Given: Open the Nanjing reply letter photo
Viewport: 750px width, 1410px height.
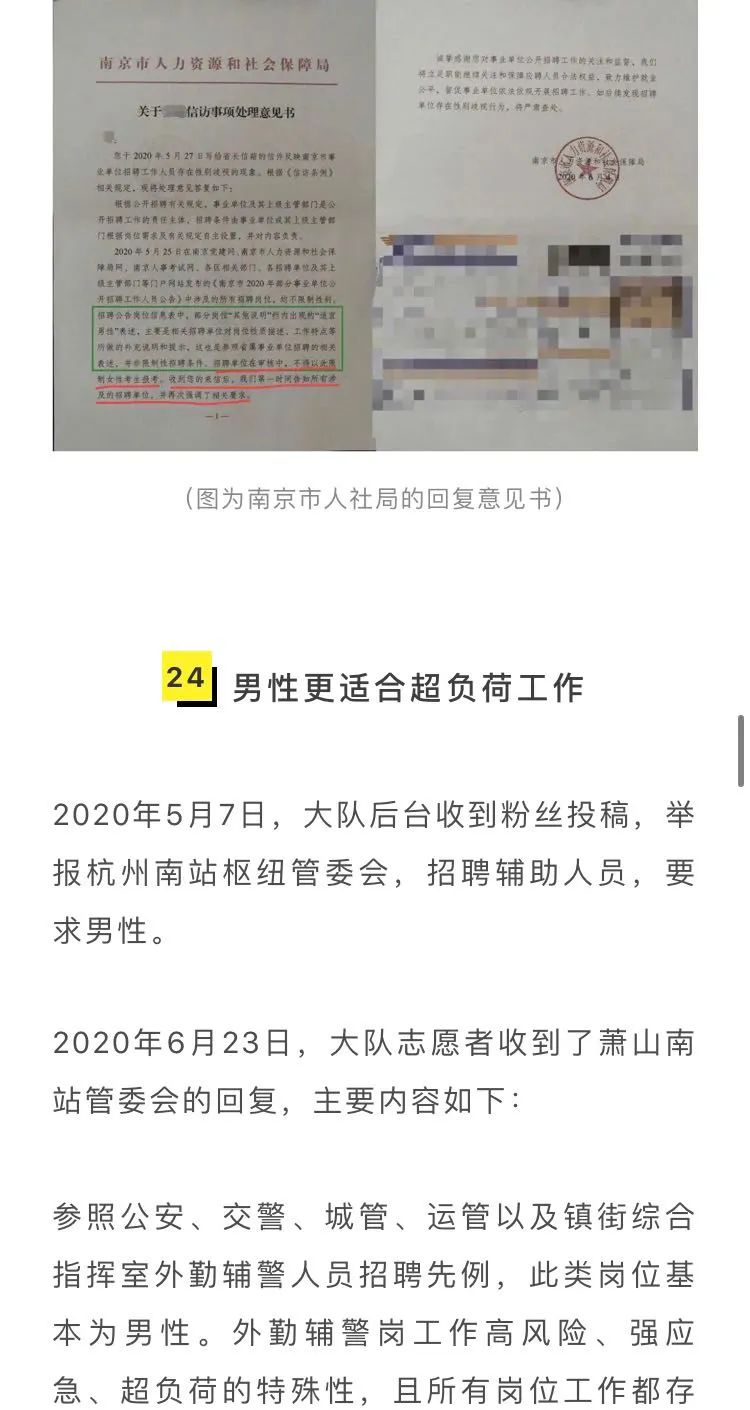Looking at the screenshot, I should [x=375, y=225].
